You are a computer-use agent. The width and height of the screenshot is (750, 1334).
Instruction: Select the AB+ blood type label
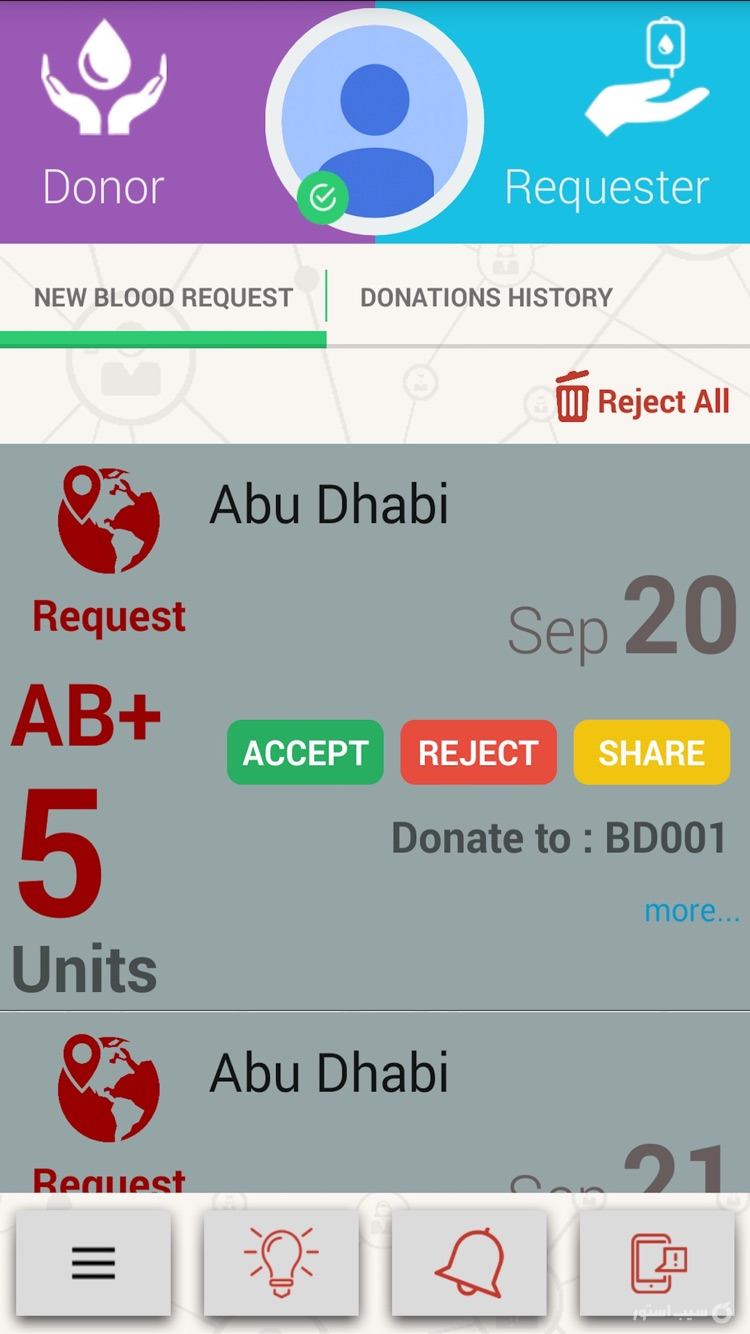pos(85,712)
